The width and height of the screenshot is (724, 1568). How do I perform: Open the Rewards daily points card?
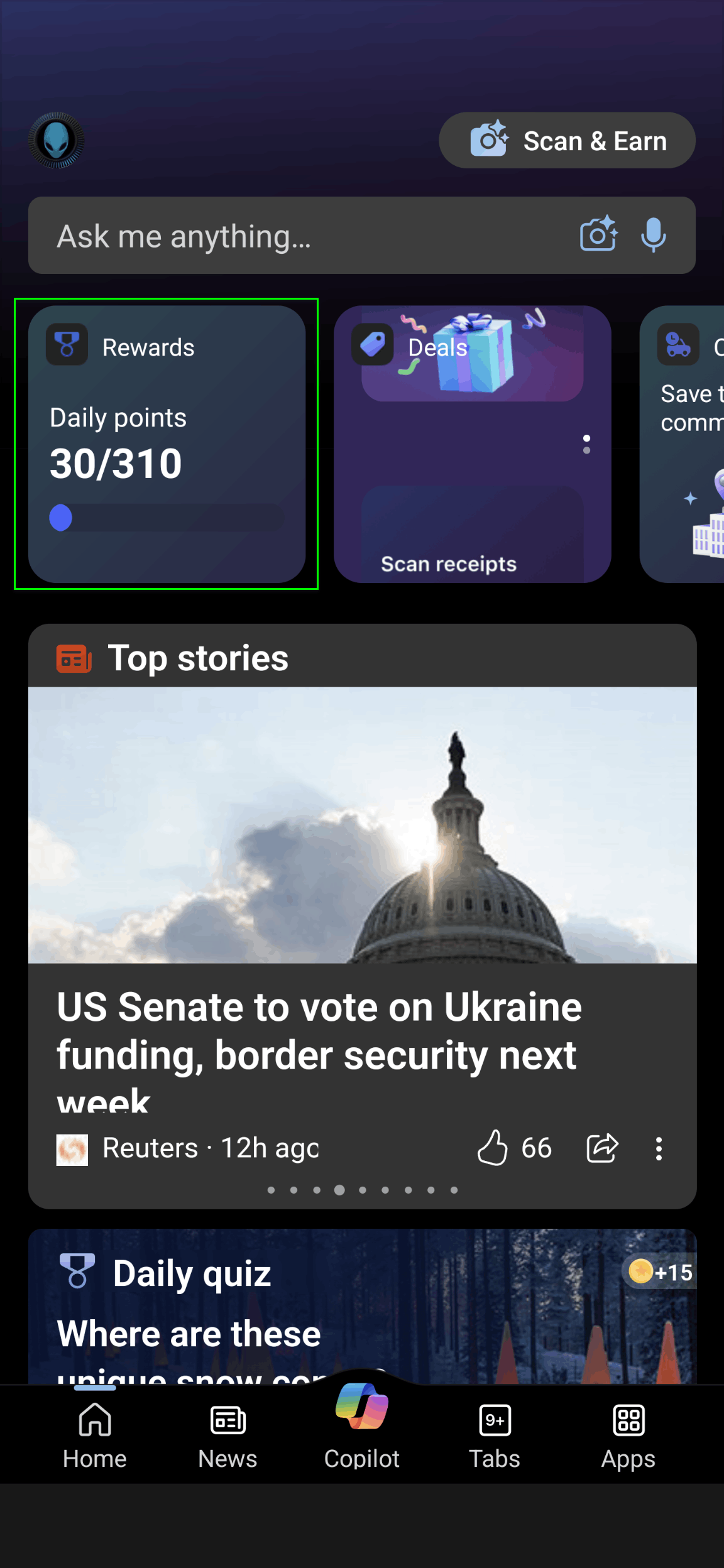tap(167, 444)
